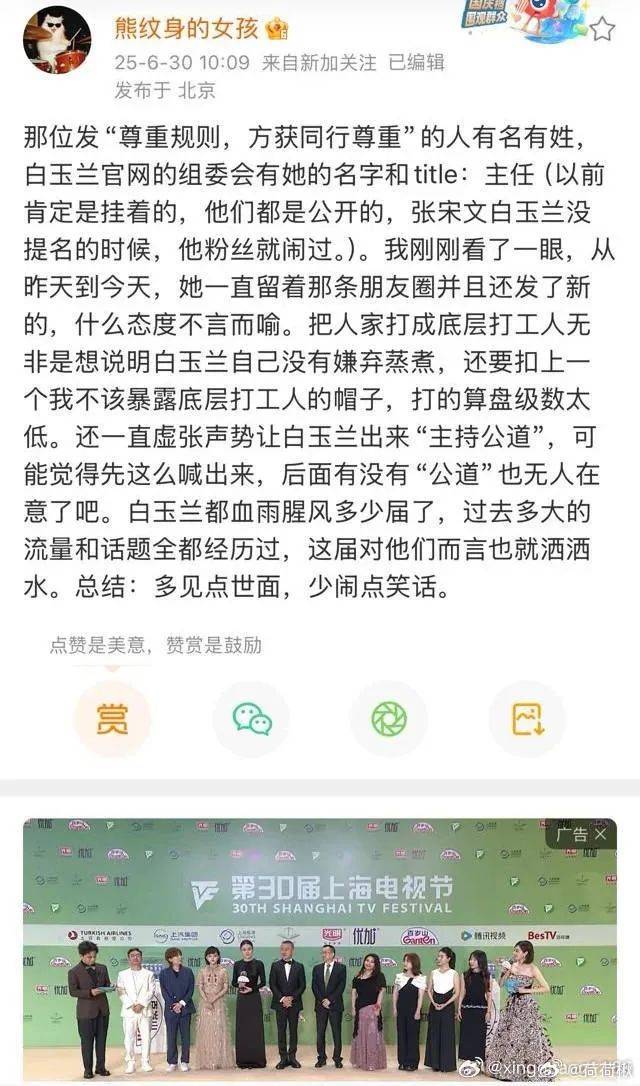The image size is (640, 1086).
Task: Open the username 熊纹身的女孩
Action: pos(186,28)
